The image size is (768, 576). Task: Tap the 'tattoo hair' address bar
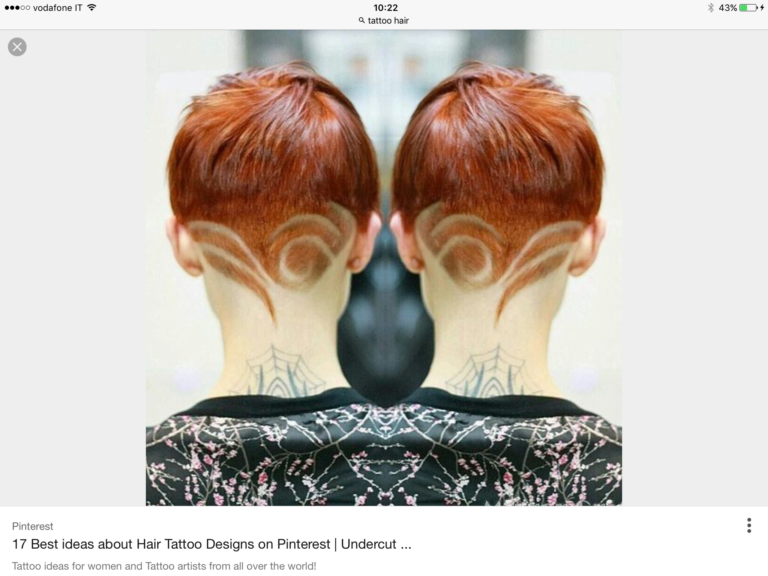click(x=384, y=20)
